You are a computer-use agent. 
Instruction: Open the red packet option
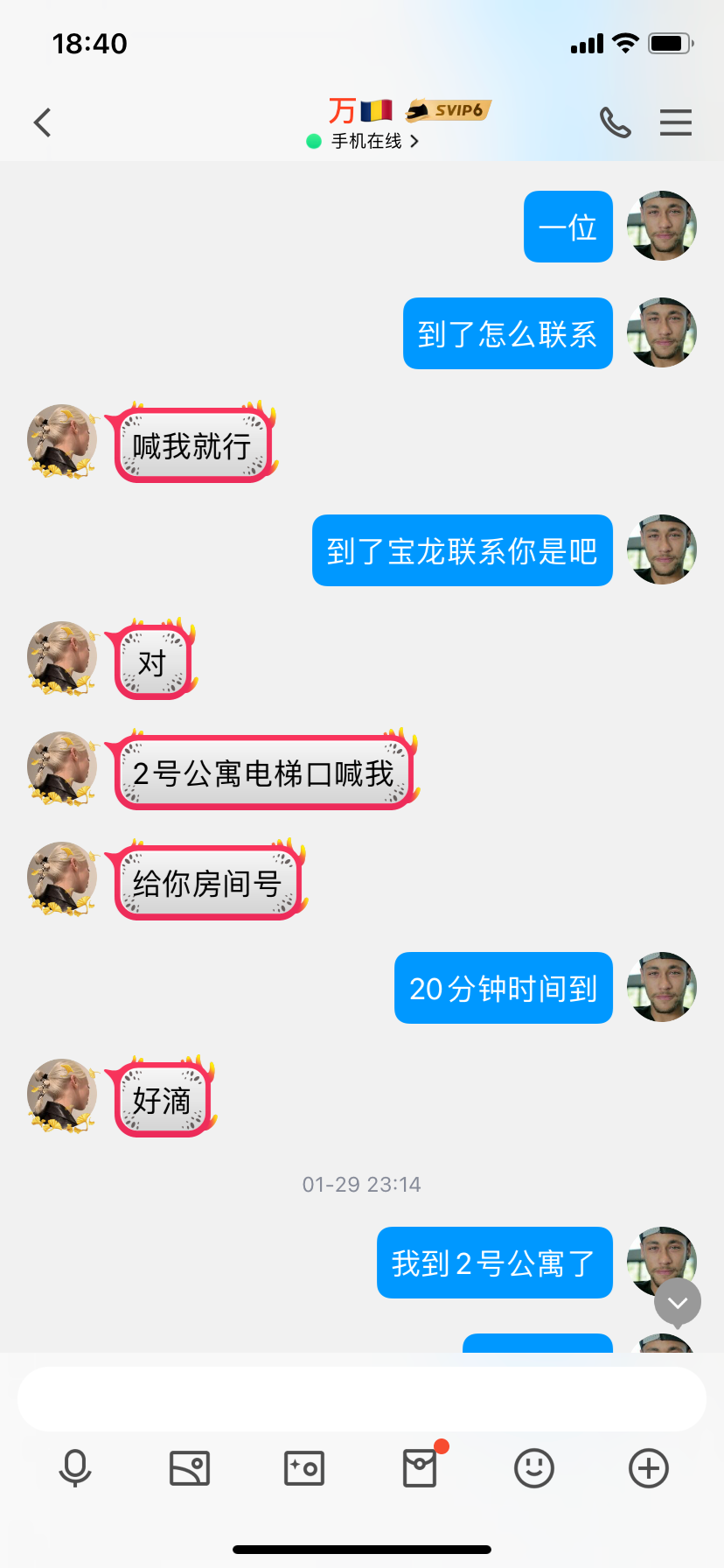click(420, 1468)
